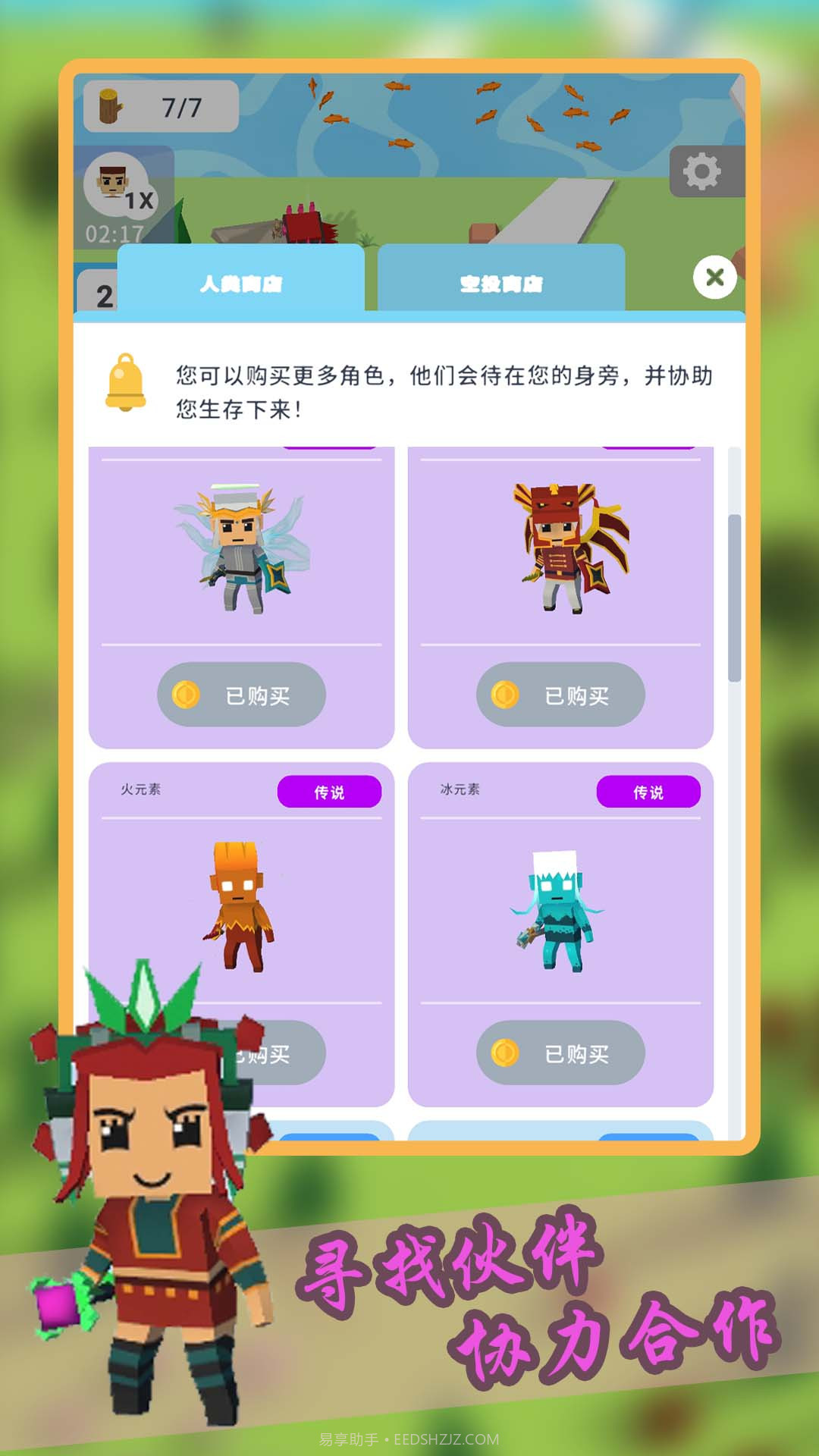The height and width of the screenshot is (1456, 819).
Task: Click the 传说 badge on the 火元素 card
Action: 331,792
